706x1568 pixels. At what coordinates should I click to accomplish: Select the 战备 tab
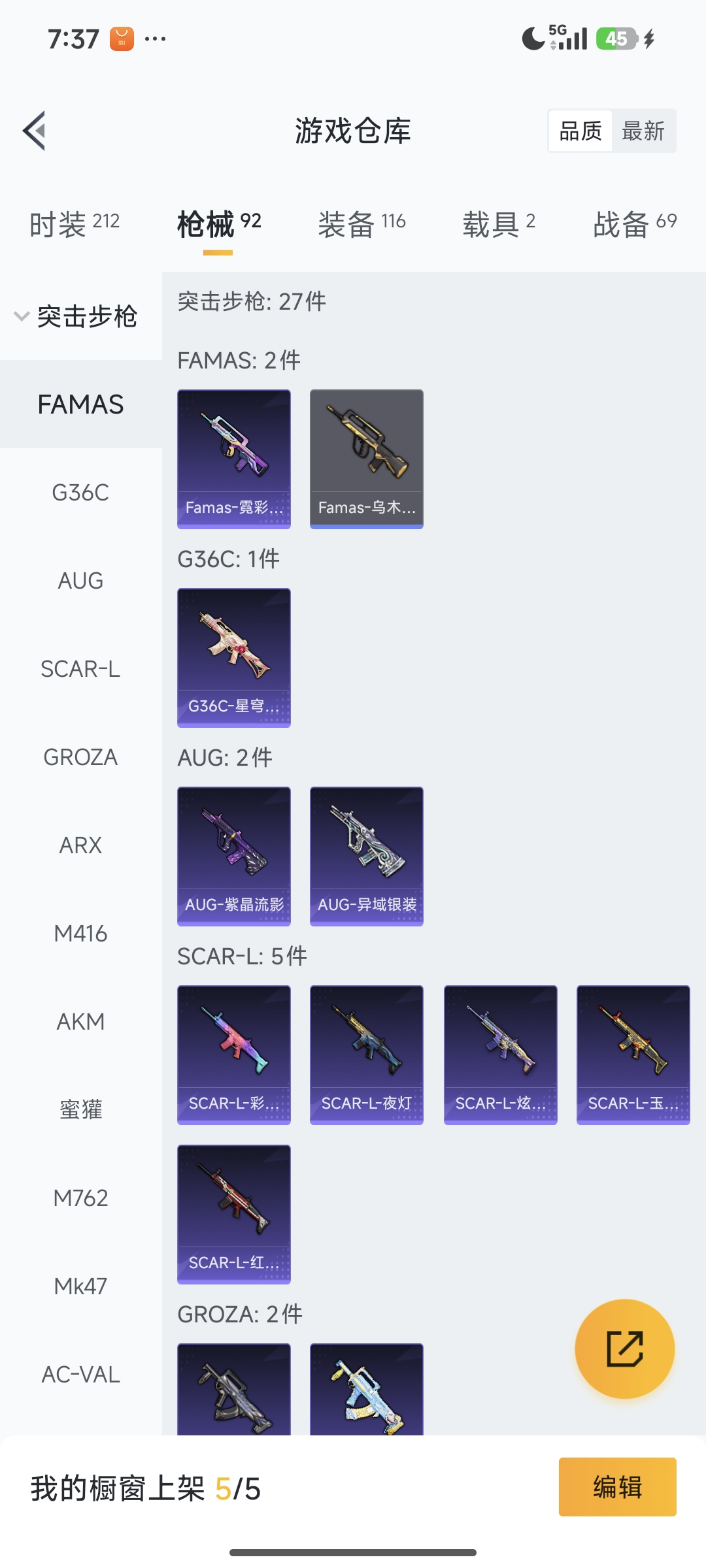tap(634, 224)
